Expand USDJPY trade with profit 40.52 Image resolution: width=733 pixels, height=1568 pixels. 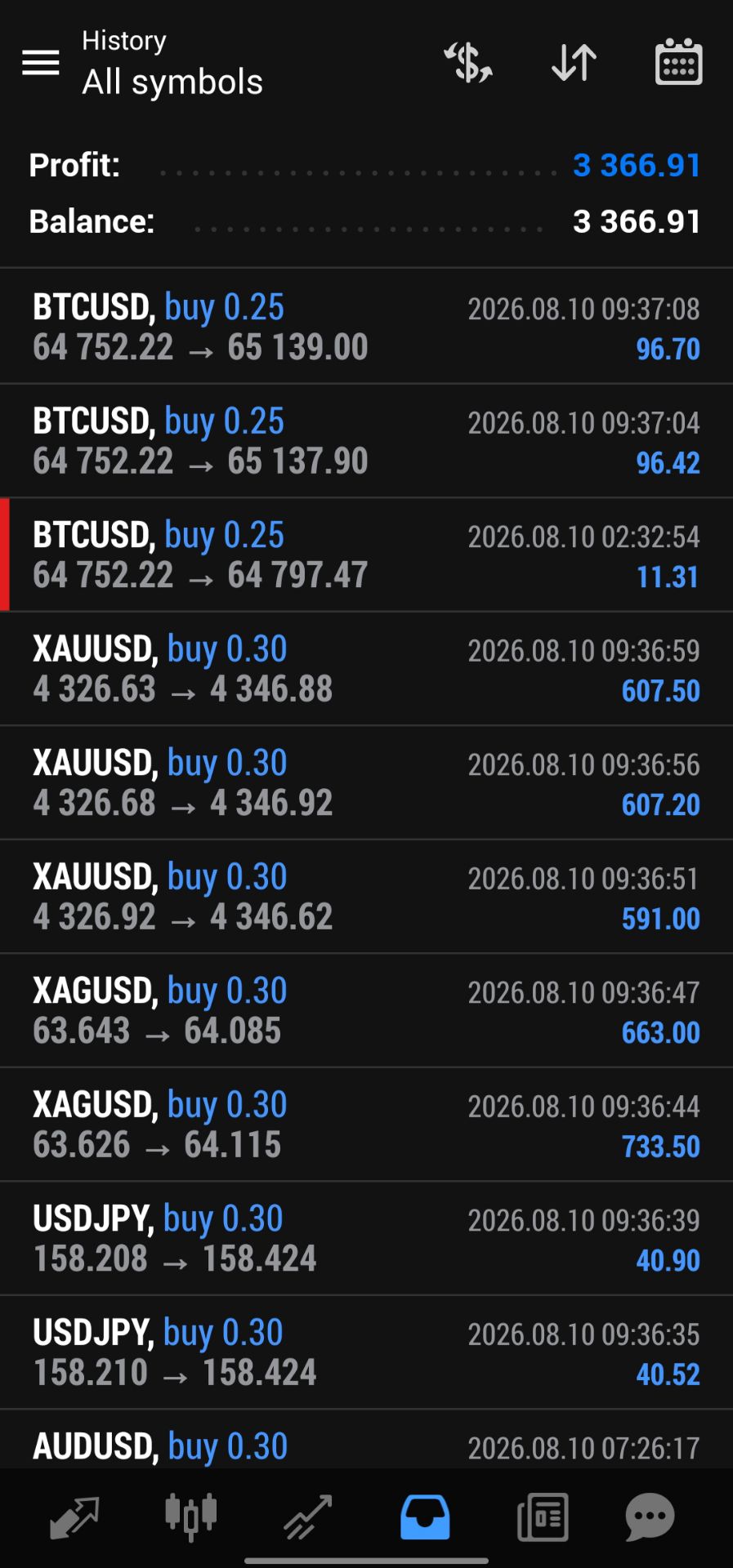(366, 1352)
